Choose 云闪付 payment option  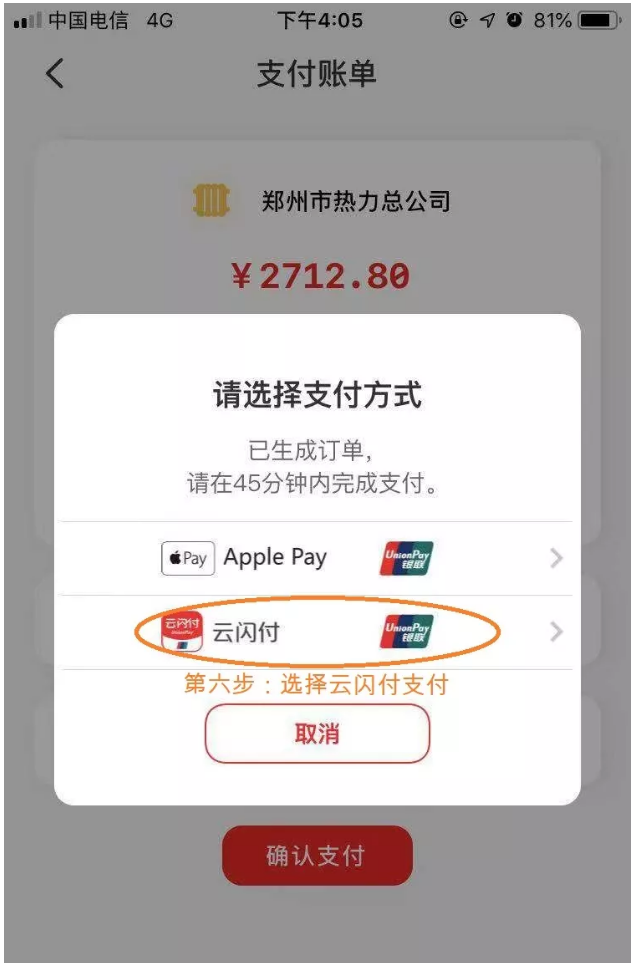tap(316, 632)
